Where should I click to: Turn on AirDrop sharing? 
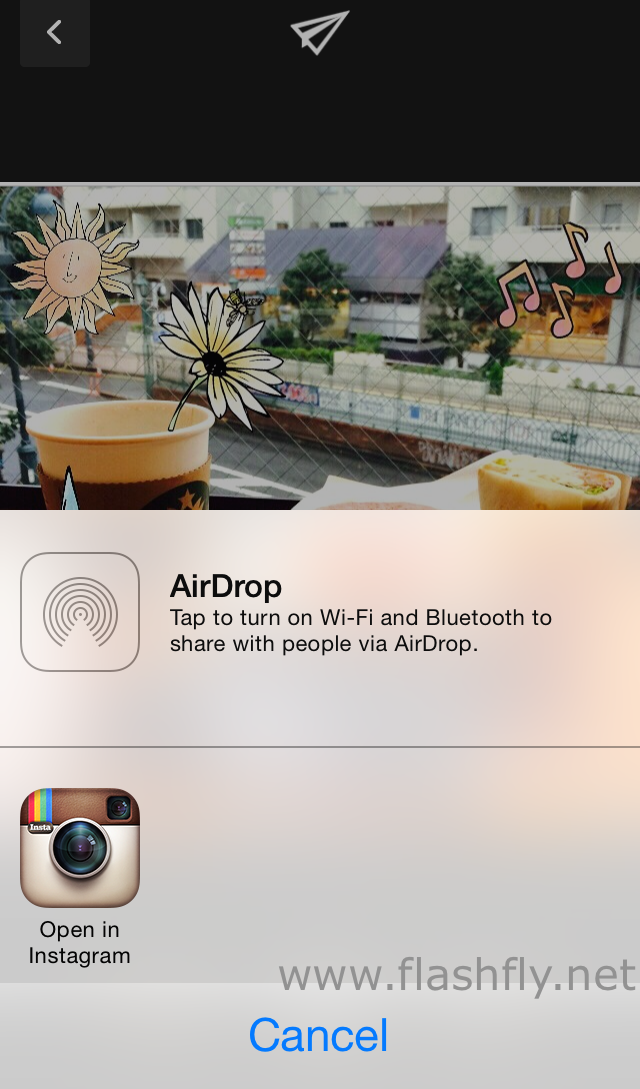tap(80, 611)
